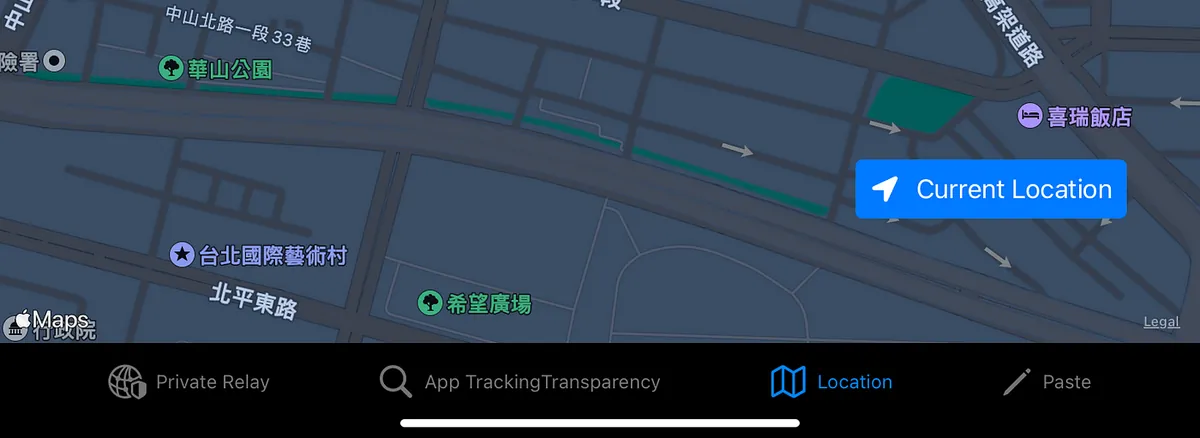Open the Legal link on map
This screenshot has width=1200, height=438.
coord(1161,322)
